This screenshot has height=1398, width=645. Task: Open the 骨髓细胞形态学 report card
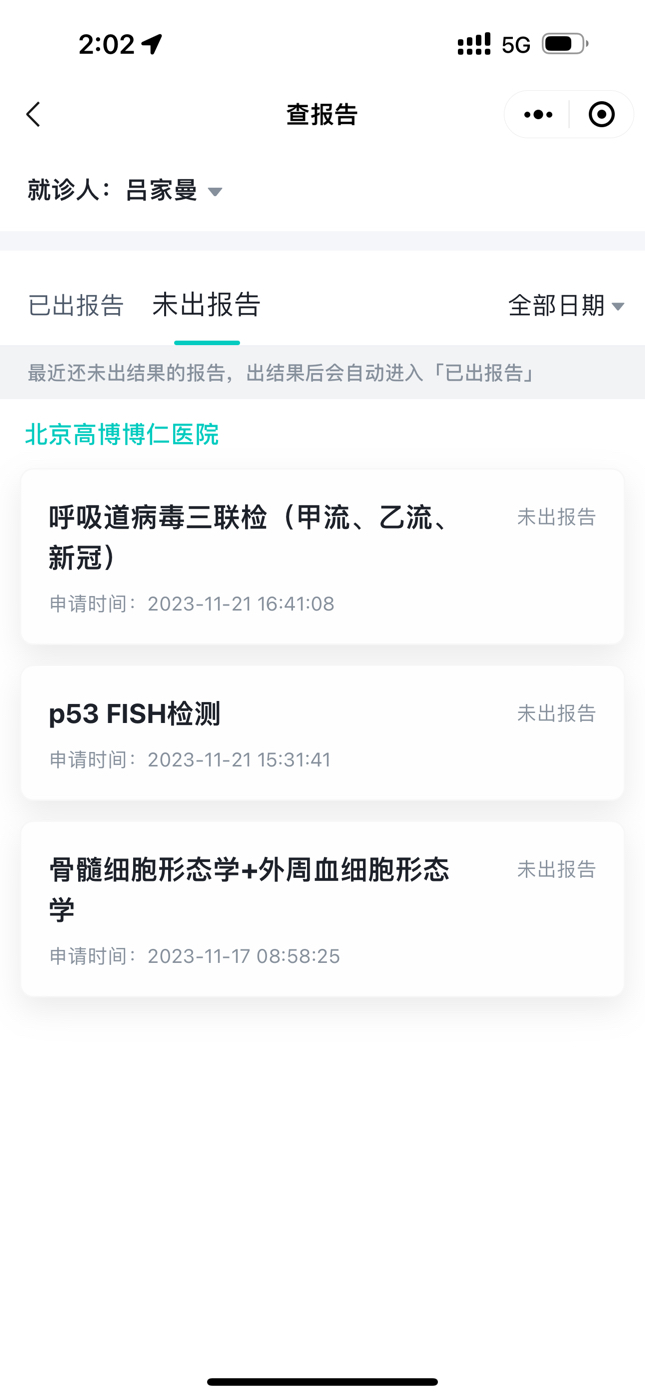point(322,909)
